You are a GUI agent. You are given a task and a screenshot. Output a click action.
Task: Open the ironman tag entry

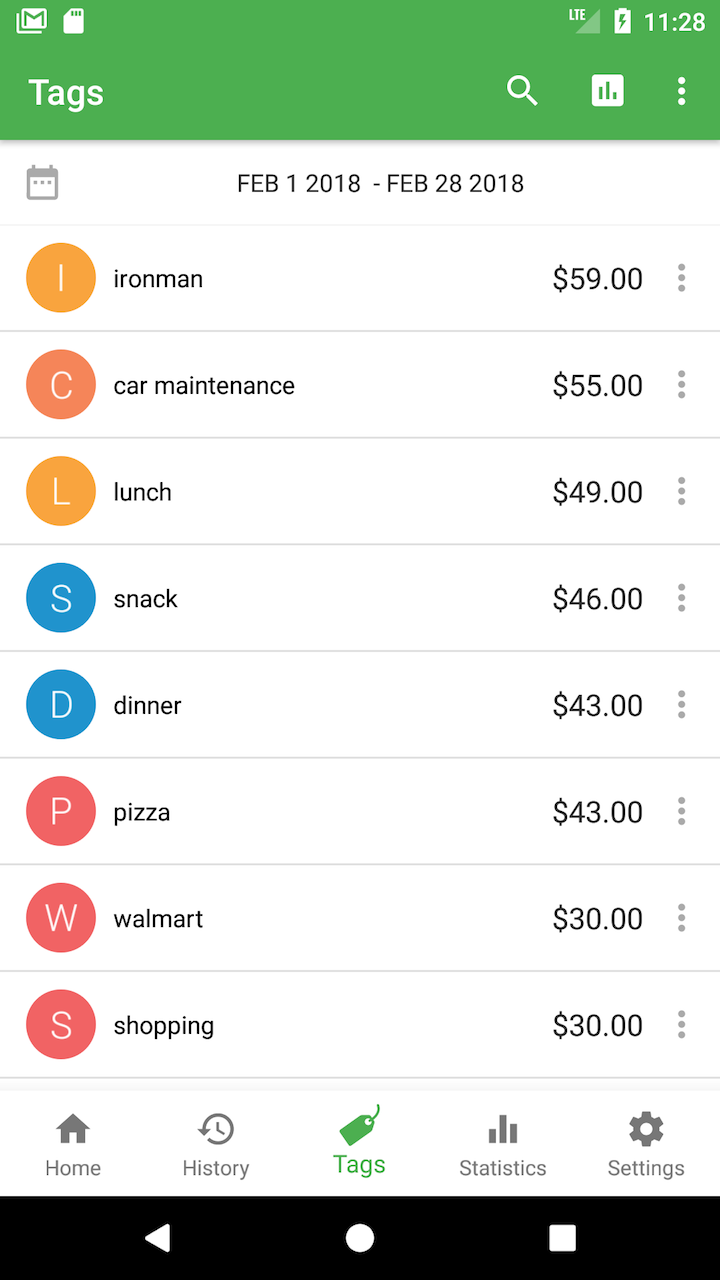pos(300,278)
